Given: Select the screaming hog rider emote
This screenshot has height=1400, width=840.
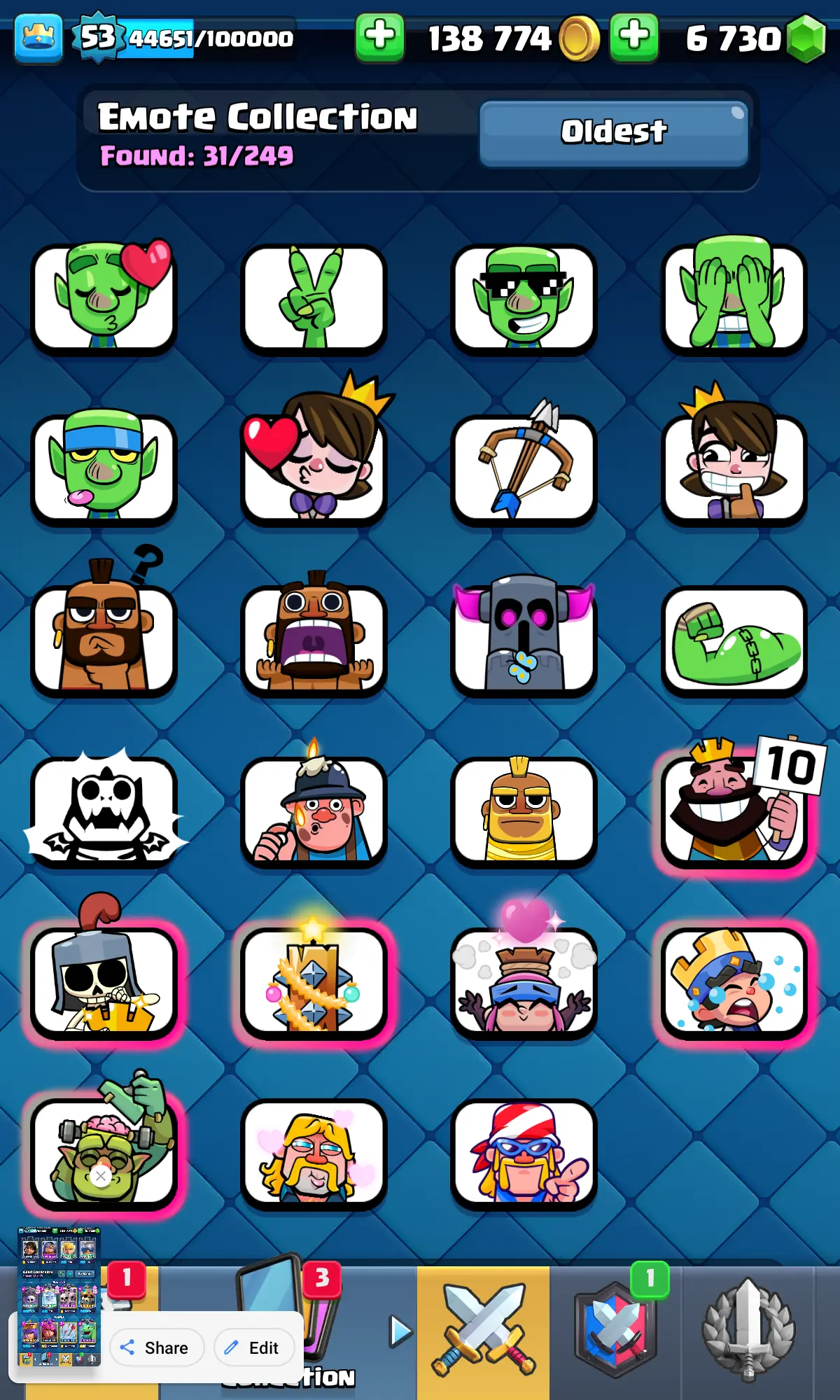Looking at the screenshot, I should click(314, 638).
